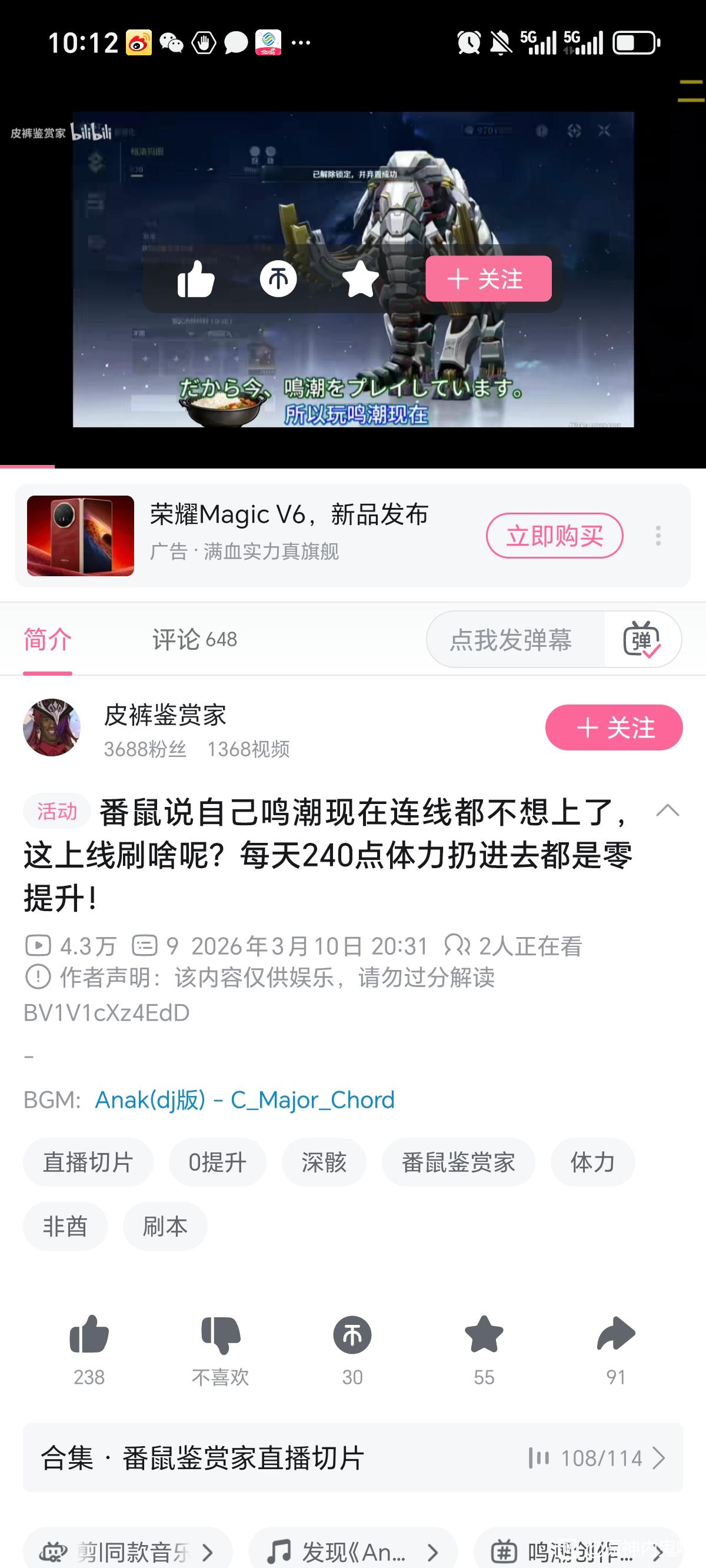The image size is (706, 1568).
Task: Open the ad's three-dot options menu
Action: pyautogui.click(x=658, y=536)
